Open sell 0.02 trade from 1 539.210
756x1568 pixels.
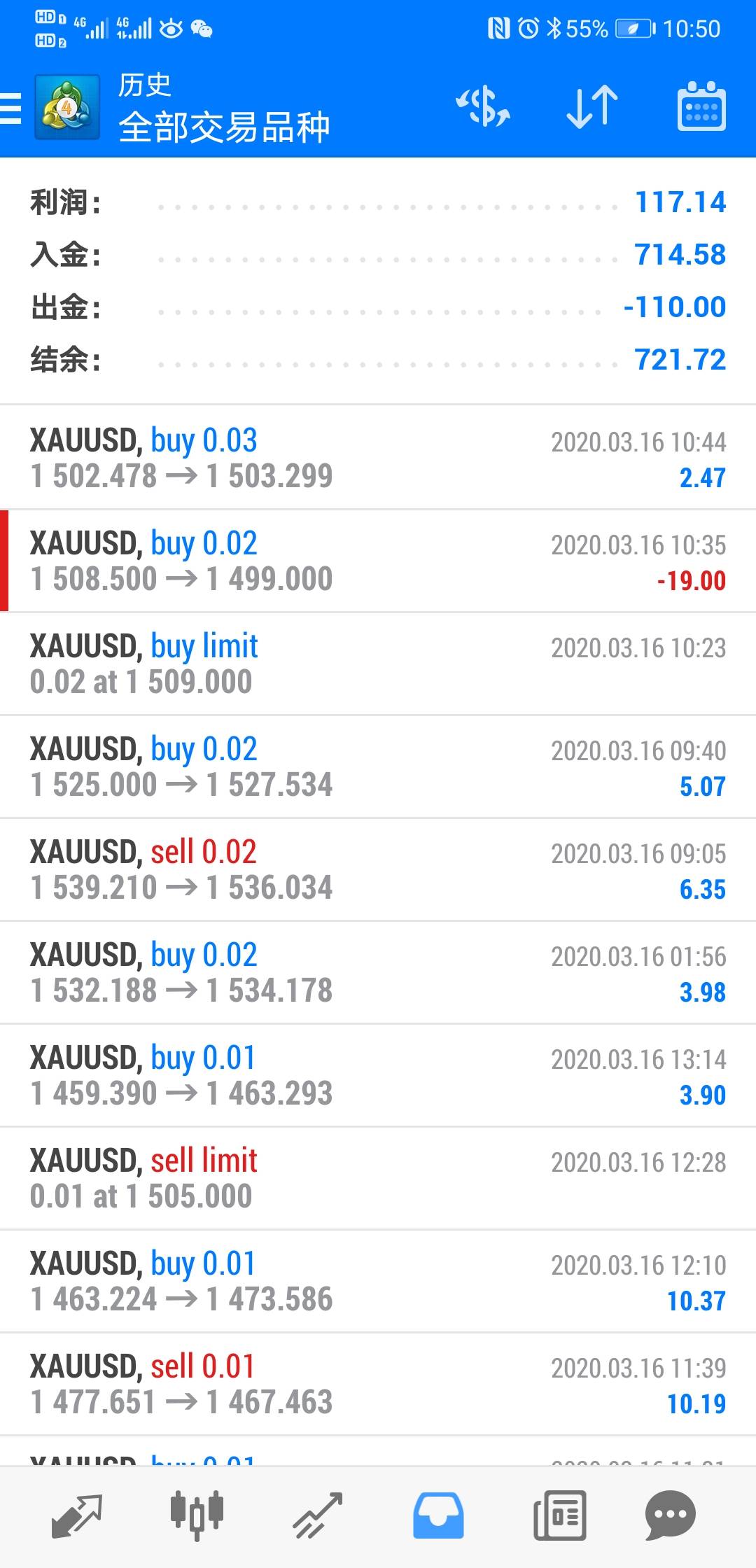click(378, 869)
